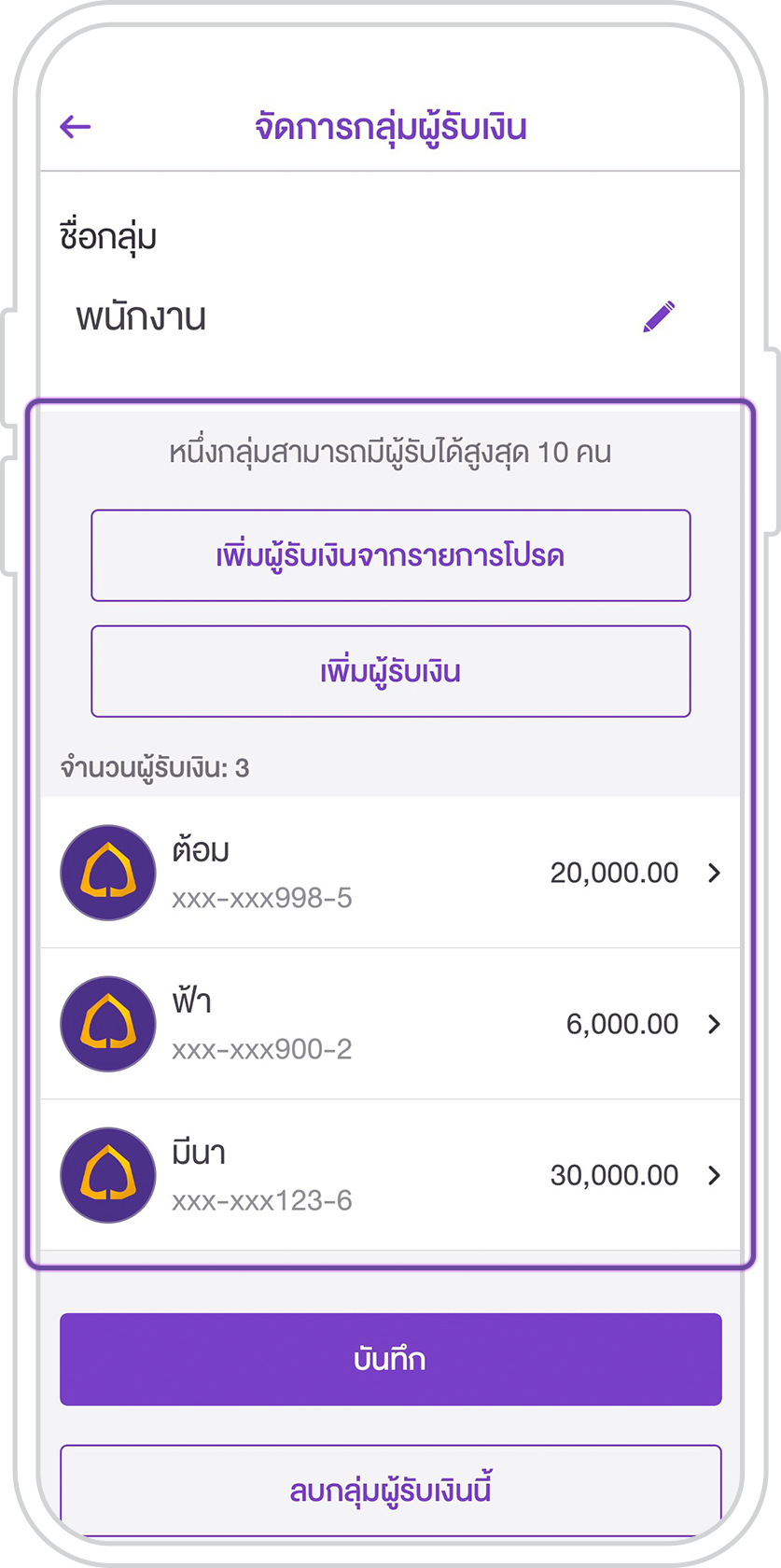Open payee ต้อม details

[390, 873]
